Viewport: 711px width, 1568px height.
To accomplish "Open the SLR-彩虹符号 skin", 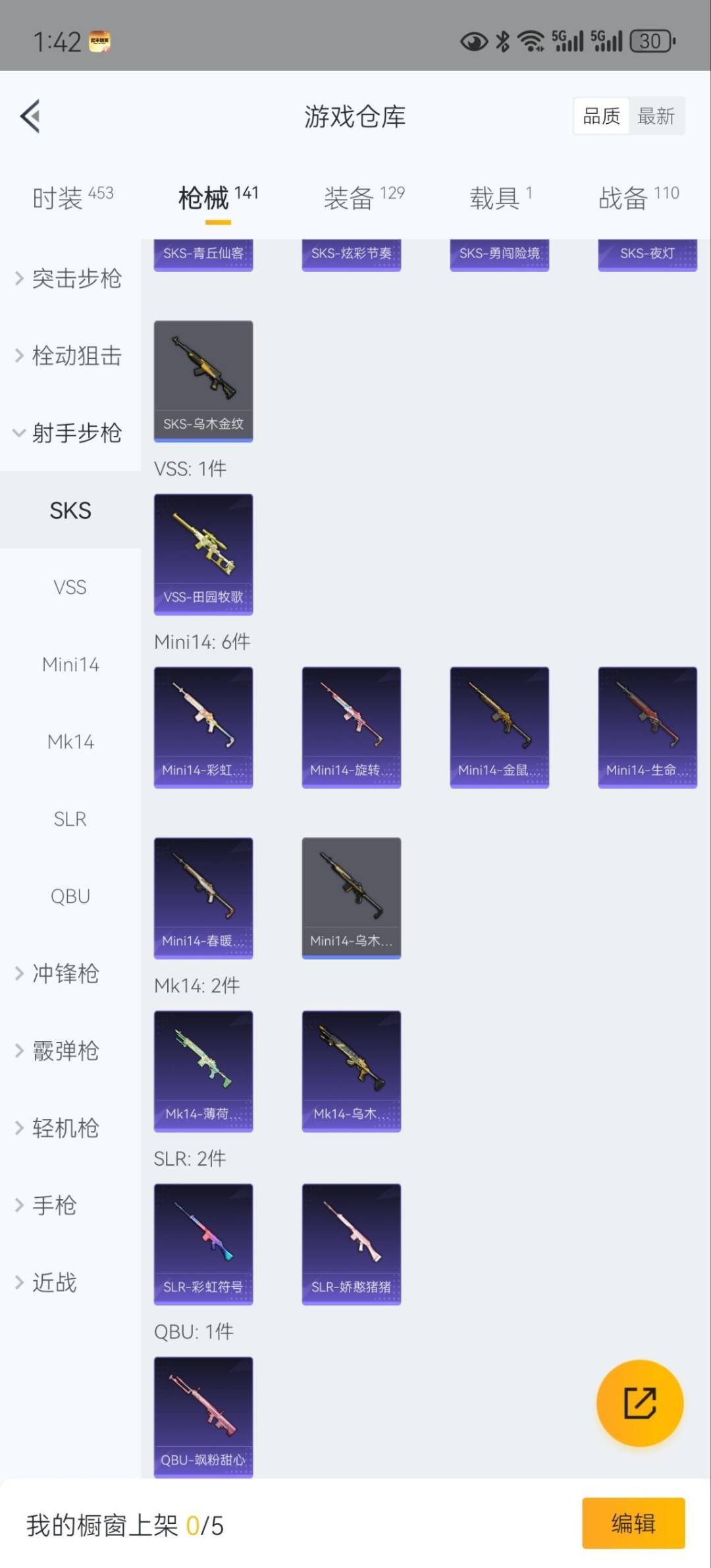I will (x=203, y=1244).
